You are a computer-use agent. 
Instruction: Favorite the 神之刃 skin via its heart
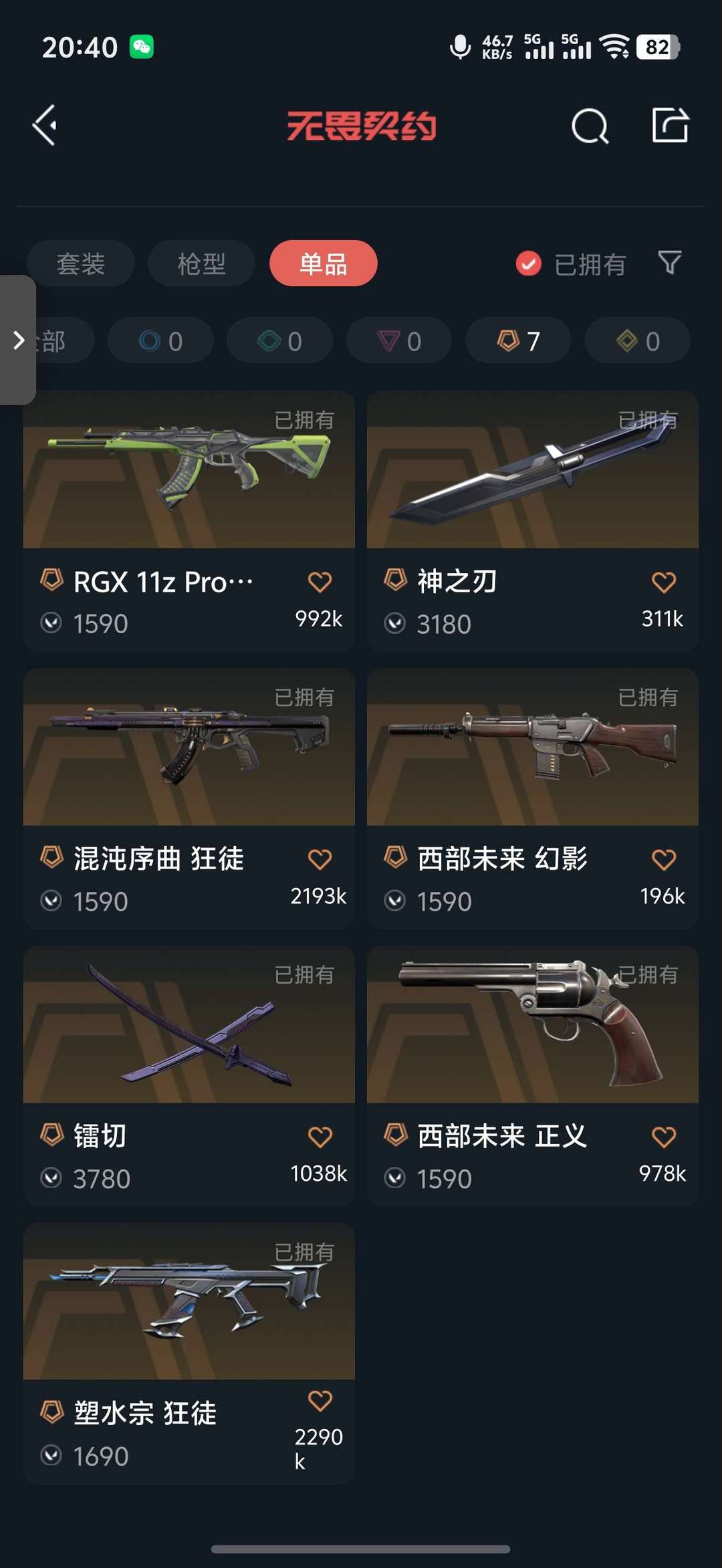point(665,581)
